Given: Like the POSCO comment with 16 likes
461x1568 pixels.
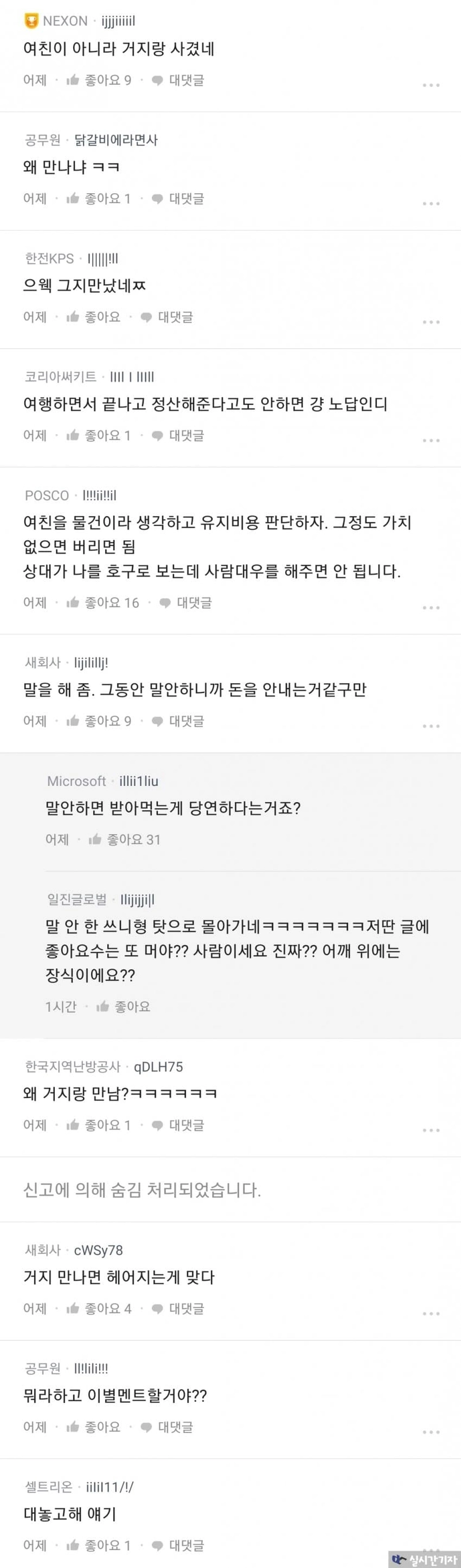Looking at the screenshot, I should click(x=102, y=603).
